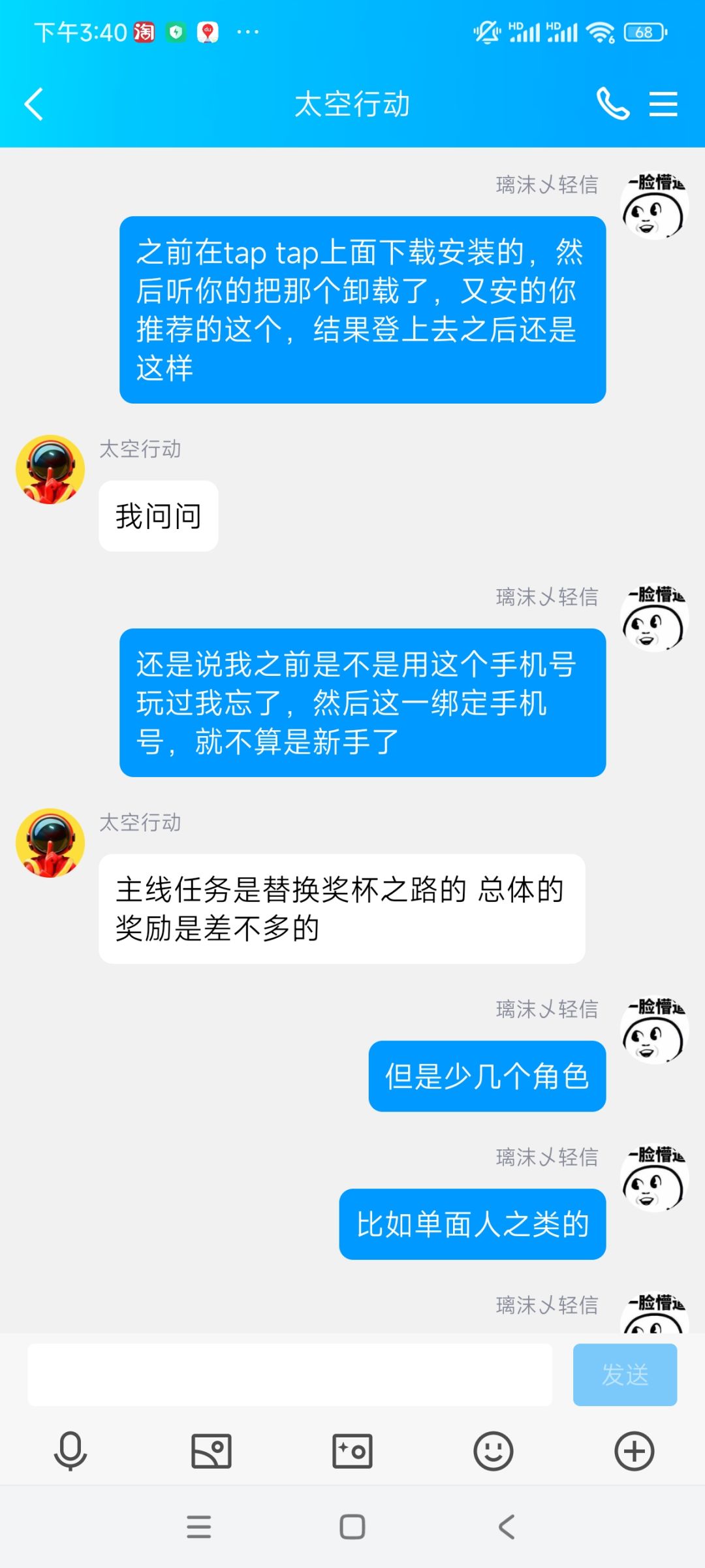Open my avatar above the tap tap message
This screenshot has height=1568, width=705.
pos(654,205)
